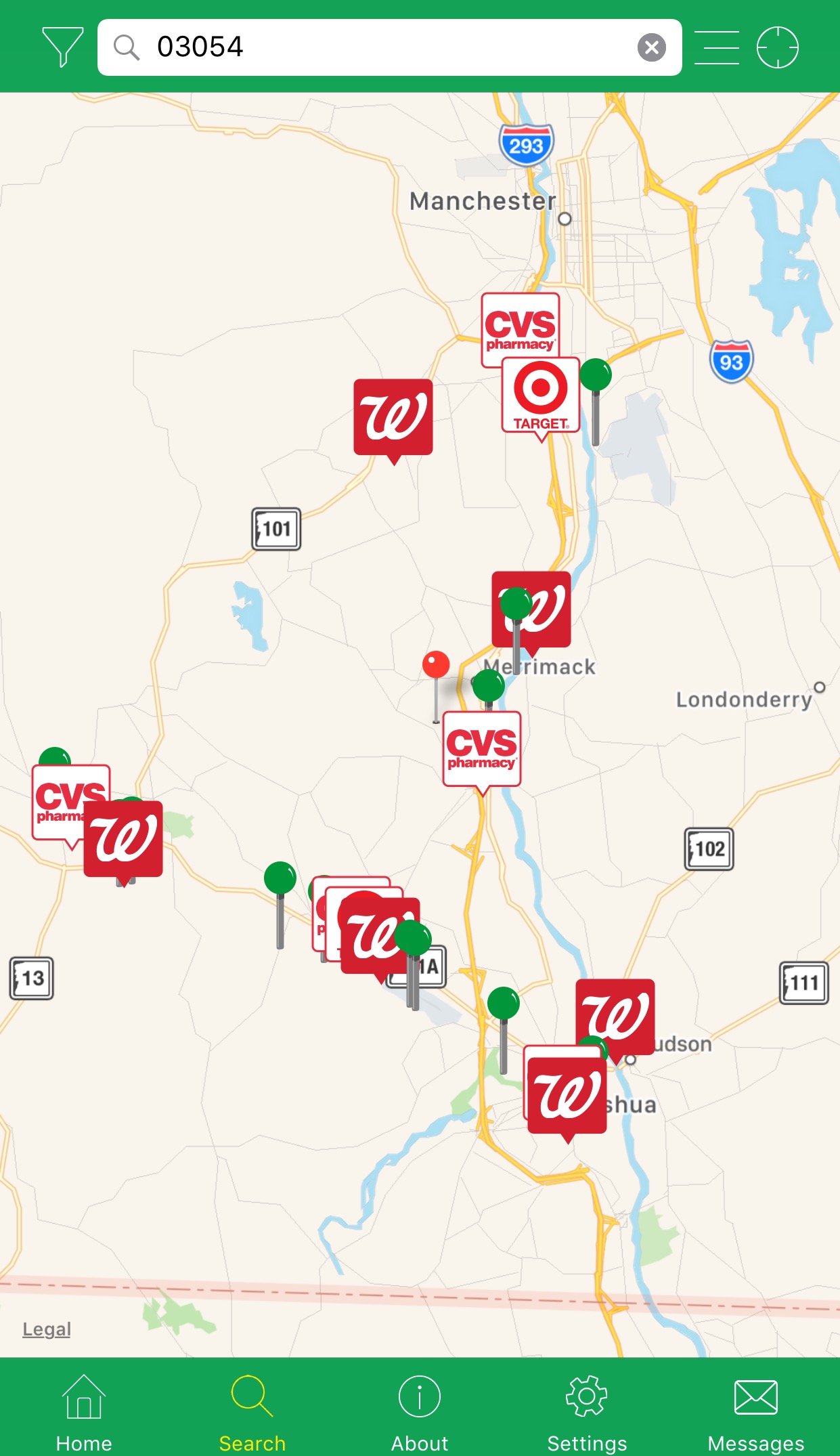Select the CVS pin near Manchester

pos(520,328)
